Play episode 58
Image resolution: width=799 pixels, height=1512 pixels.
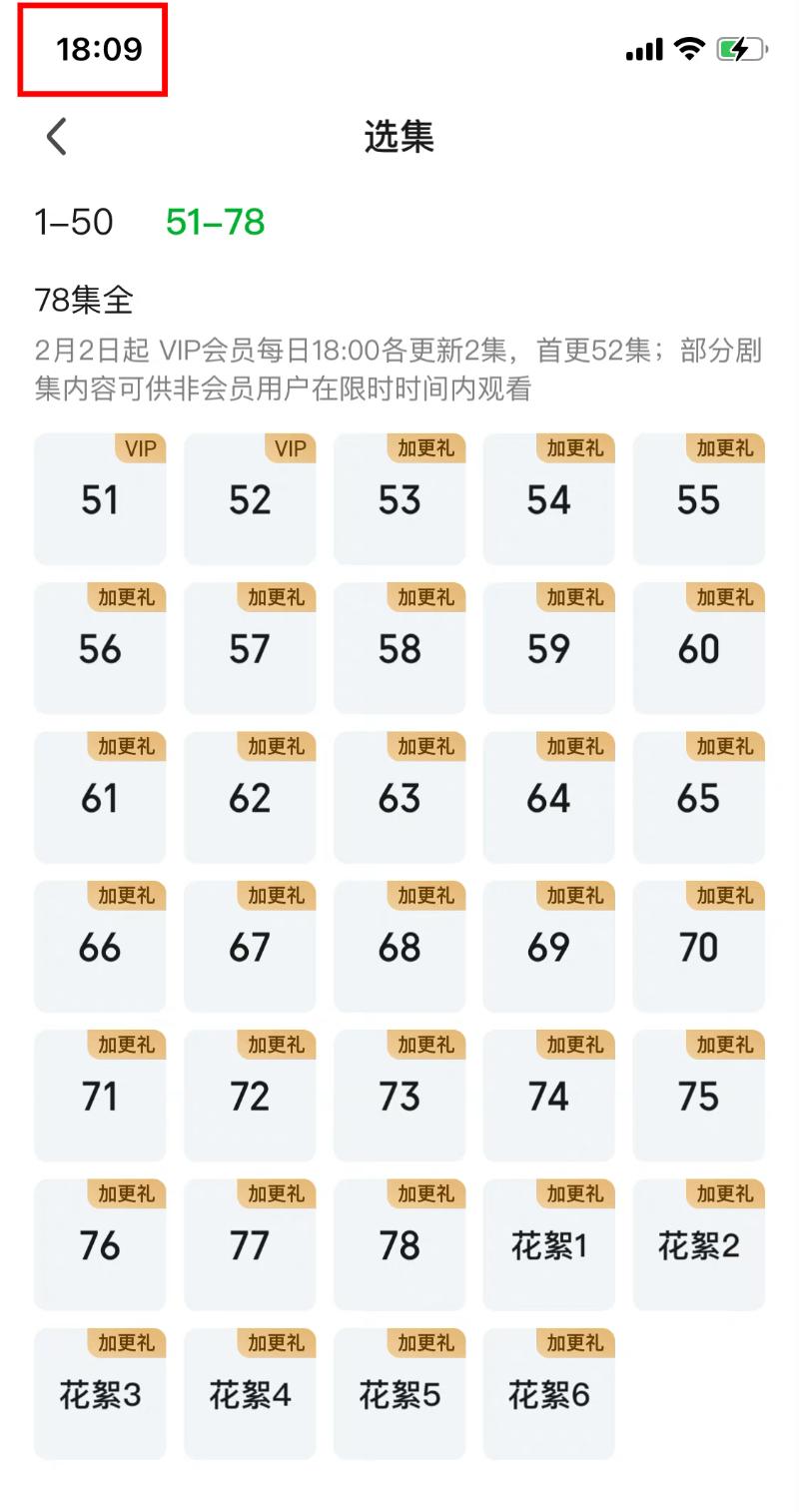[x=399, y=649]
